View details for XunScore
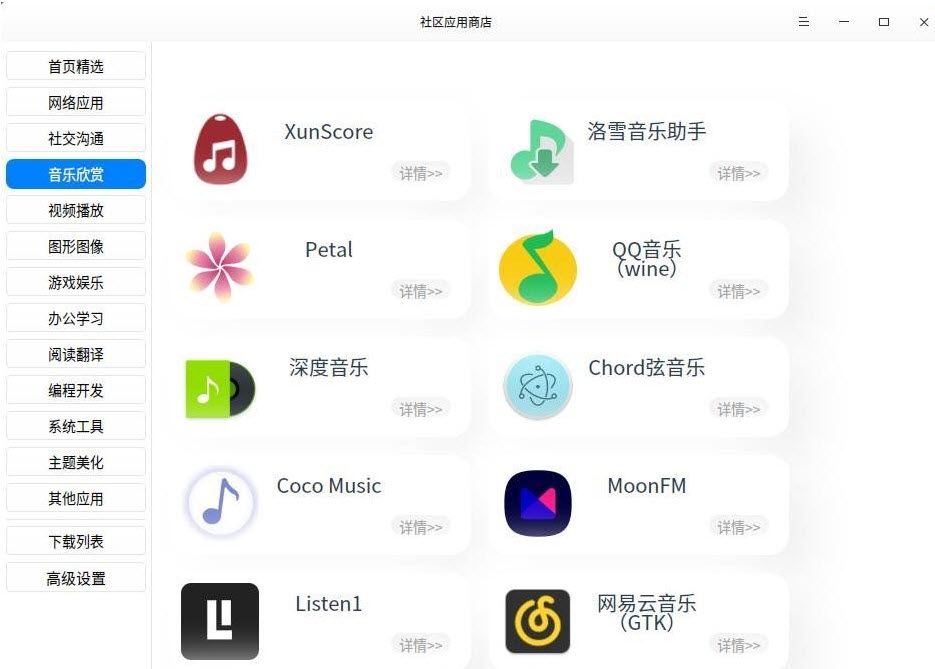The image size is (935, 669). point(420,173)
